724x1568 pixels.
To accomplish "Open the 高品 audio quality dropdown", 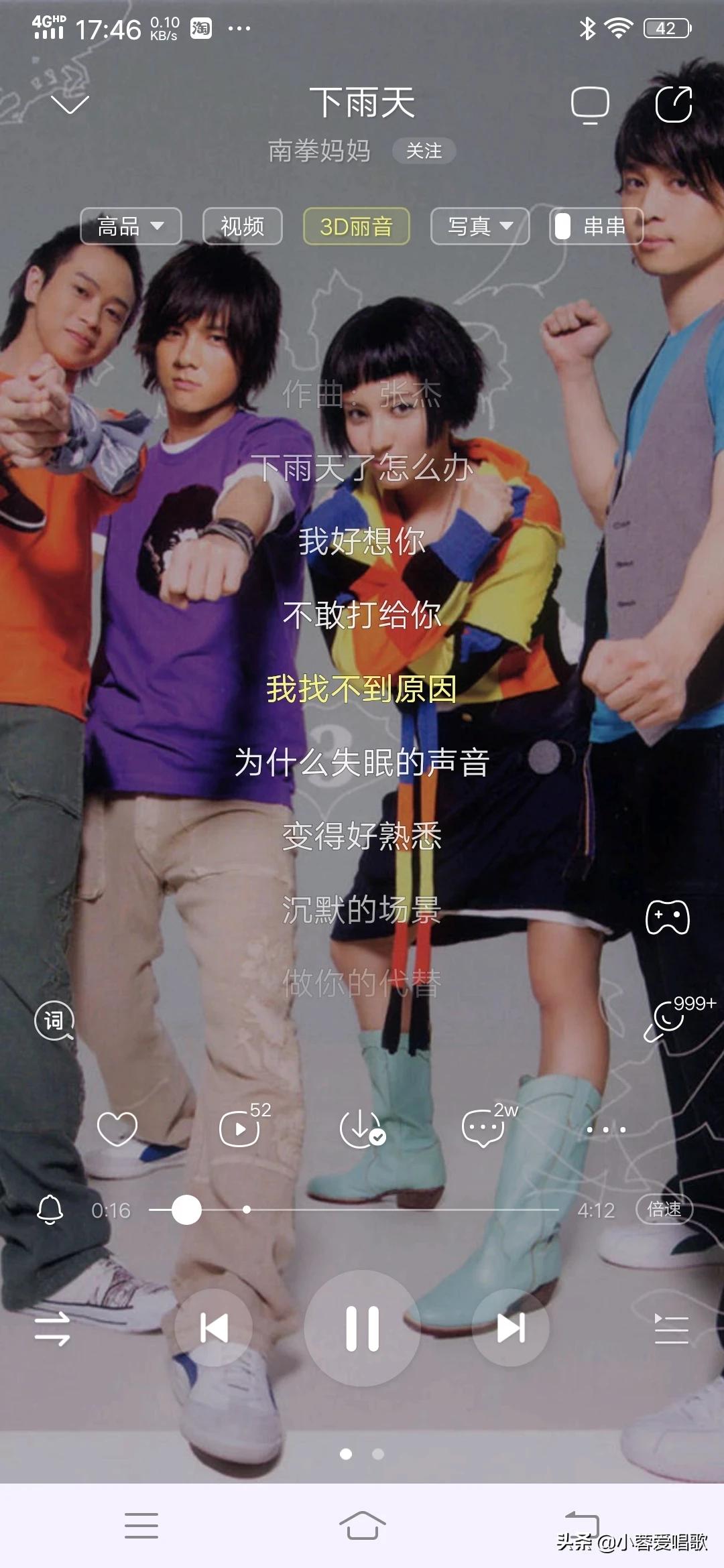I will [x=131, y=226].
